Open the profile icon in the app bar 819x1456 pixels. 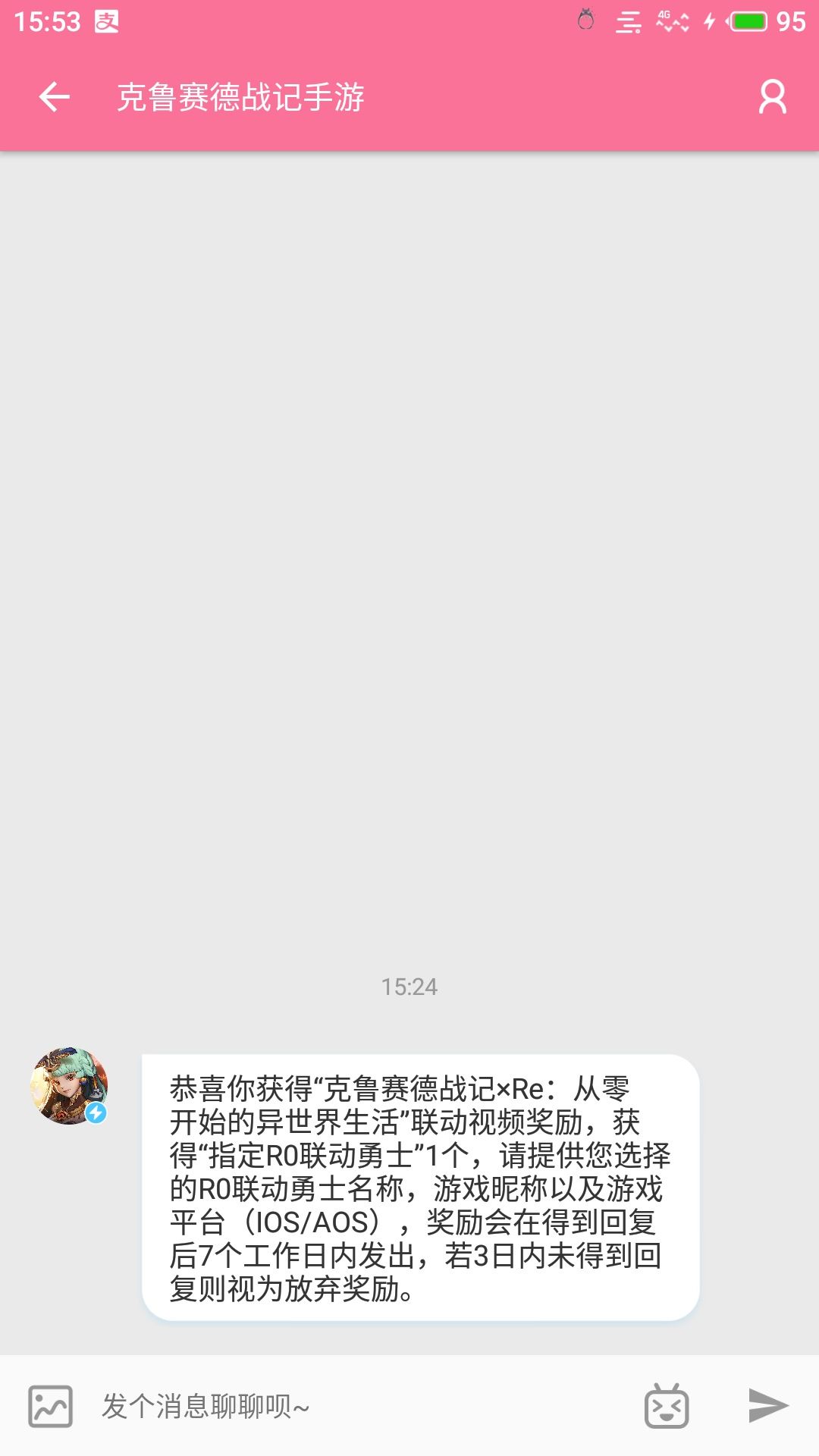773,97
